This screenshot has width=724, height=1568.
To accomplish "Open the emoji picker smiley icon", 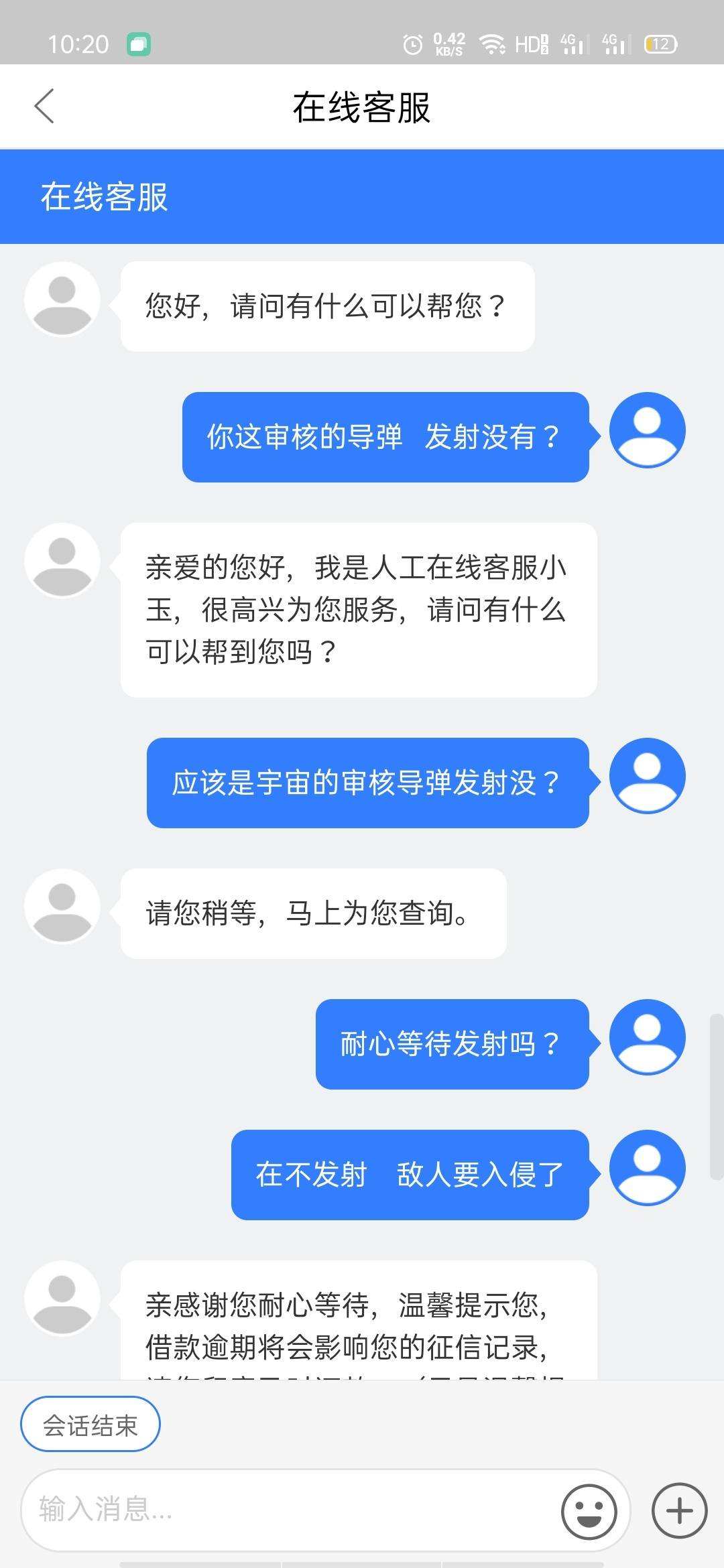I will [x=589, y=1511].
